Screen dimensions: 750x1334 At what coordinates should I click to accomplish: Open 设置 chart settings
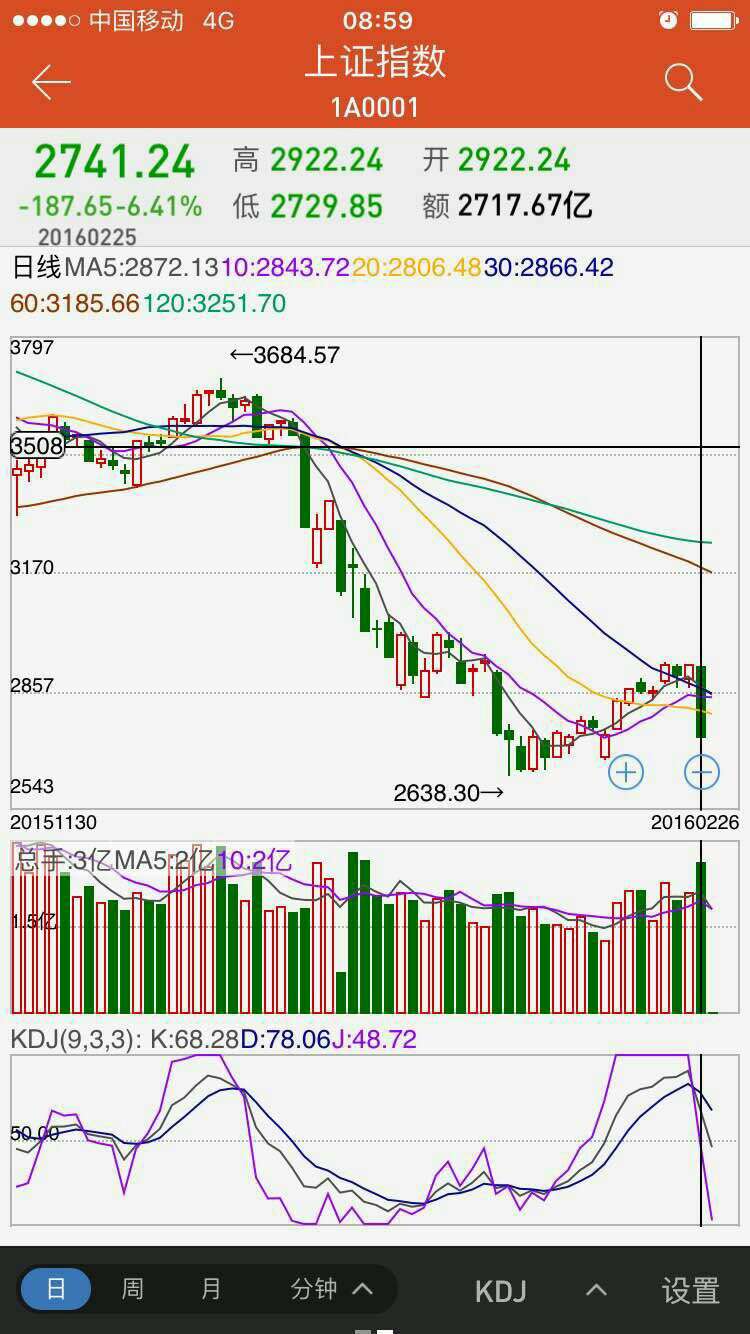[691, 1290]
